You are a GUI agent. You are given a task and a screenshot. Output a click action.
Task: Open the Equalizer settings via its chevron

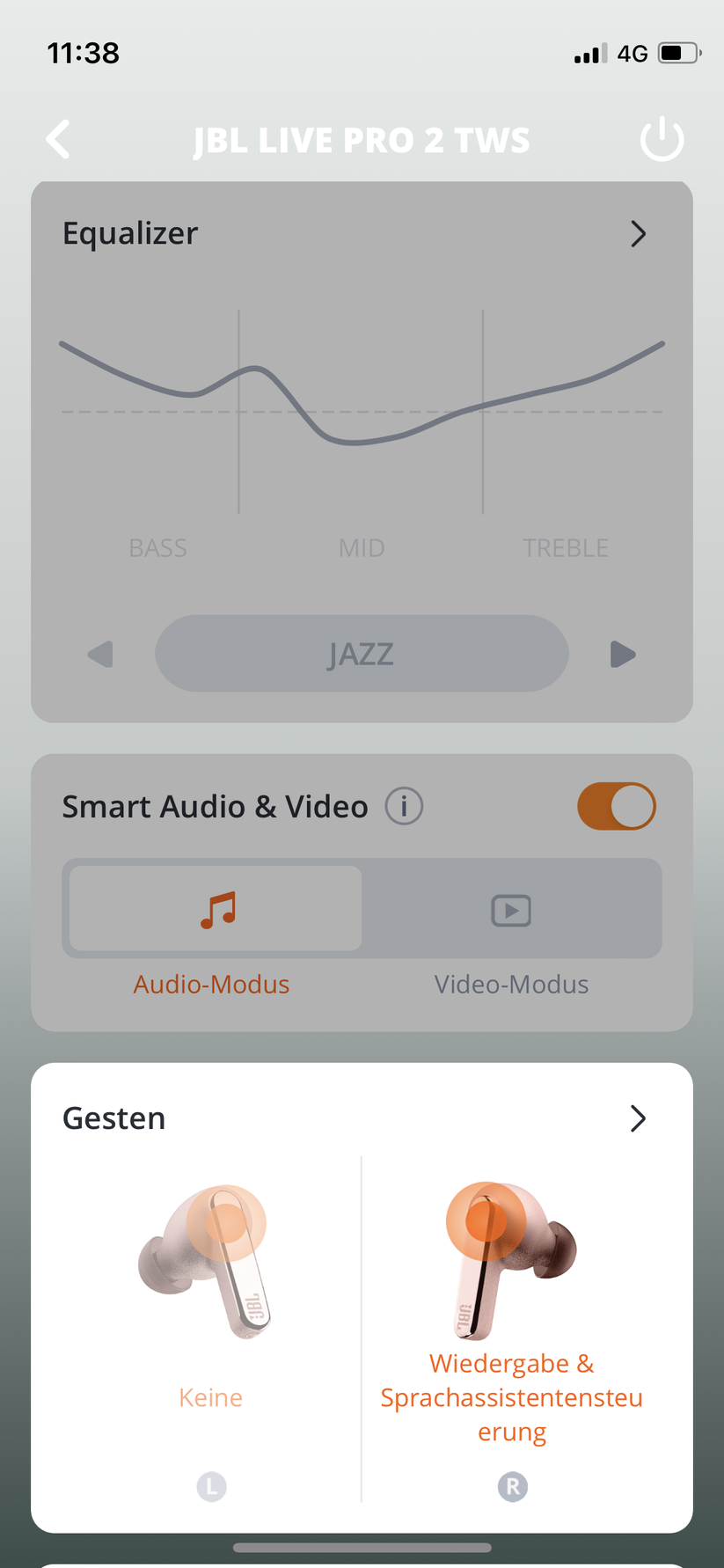coord(638,233)
